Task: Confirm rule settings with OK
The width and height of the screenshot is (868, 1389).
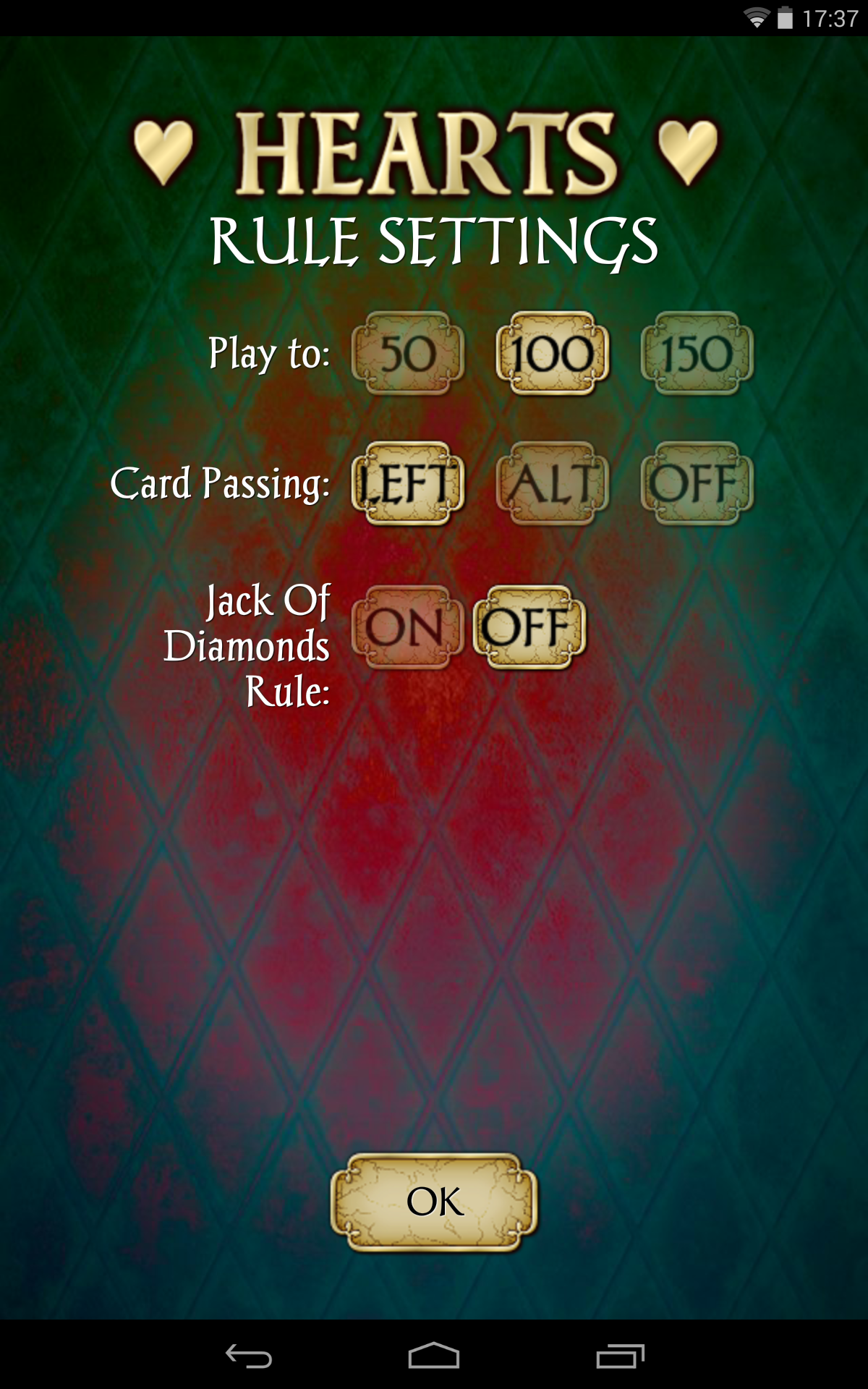Action: click(434, 1202)
